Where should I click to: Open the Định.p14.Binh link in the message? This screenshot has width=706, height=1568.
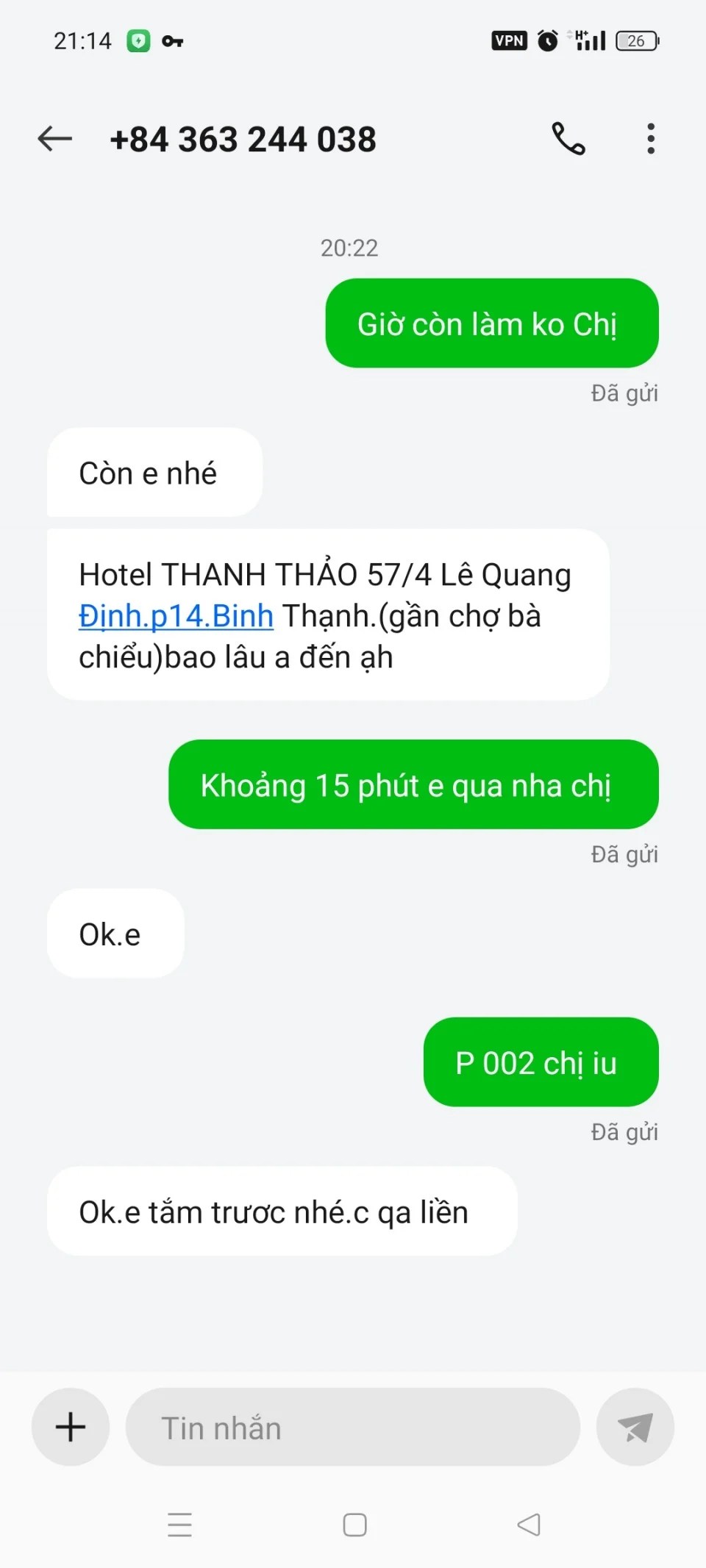pos(176,616)
